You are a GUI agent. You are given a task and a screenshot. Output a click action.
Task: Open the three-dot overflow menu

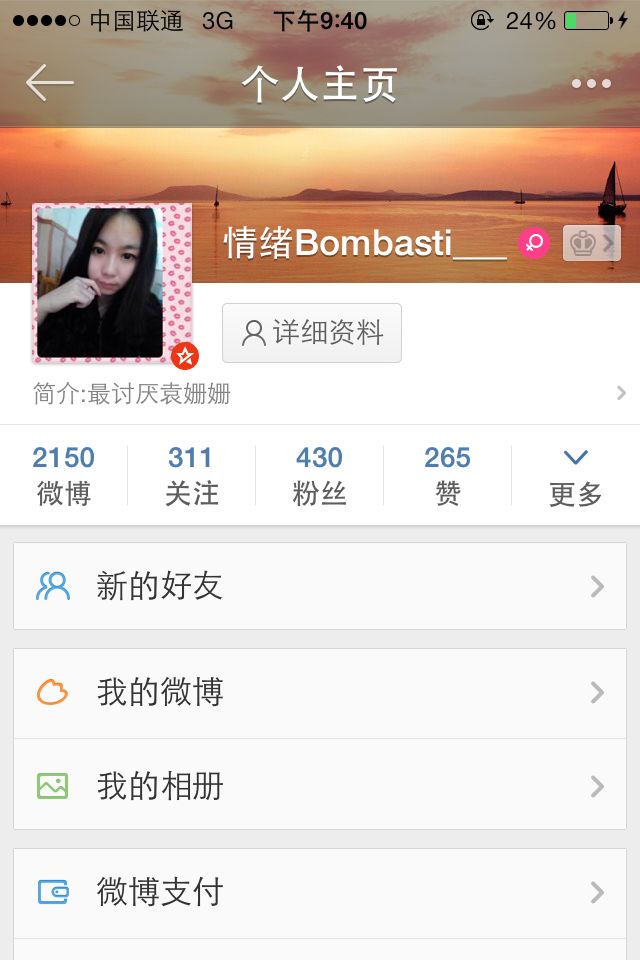pos(591,84)
